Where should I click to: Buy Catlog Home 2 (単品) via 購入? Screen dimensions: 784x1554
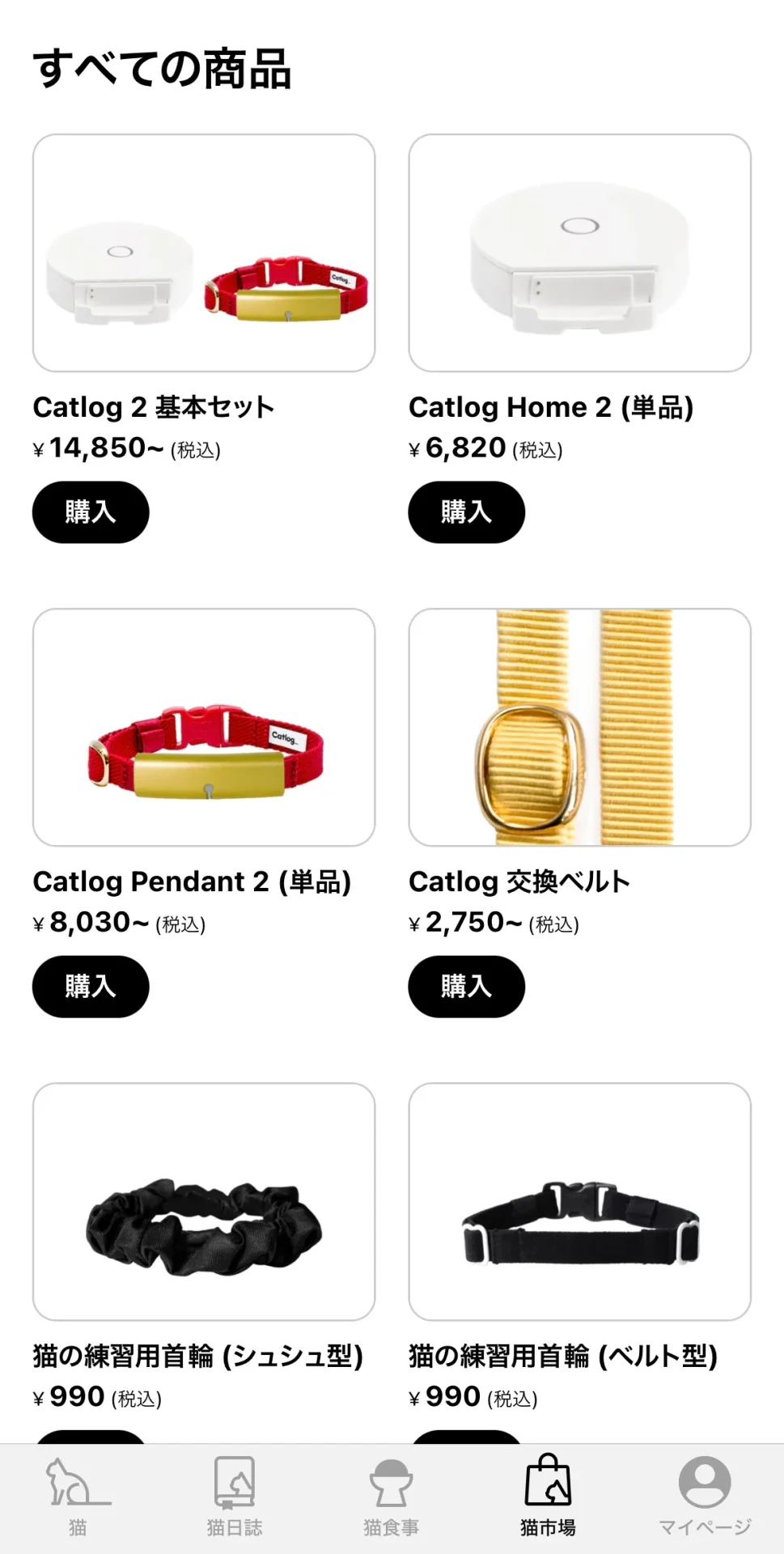pyautogui.click(x=466, y=512)
